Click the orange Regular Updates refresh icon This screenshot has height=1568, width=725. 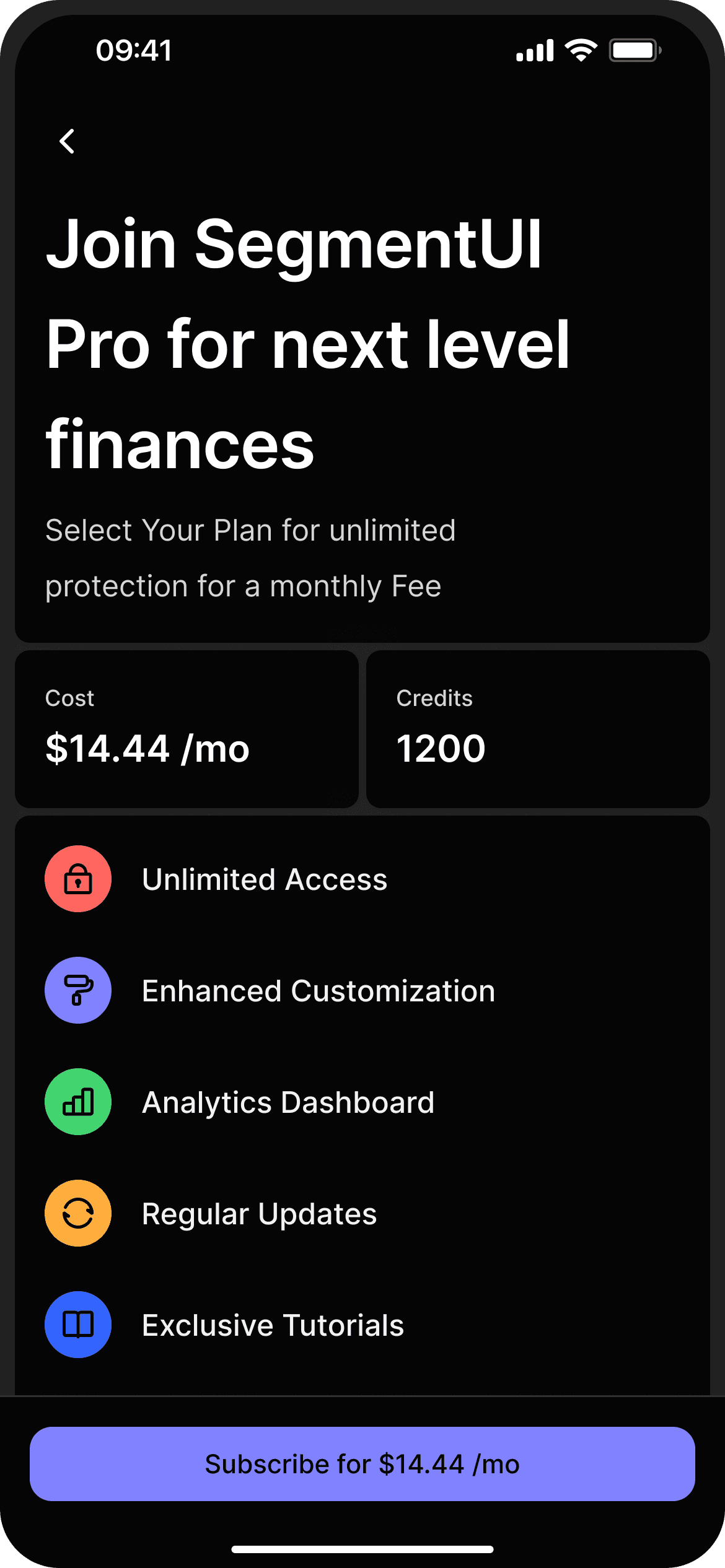click(x=77, y=1213)
